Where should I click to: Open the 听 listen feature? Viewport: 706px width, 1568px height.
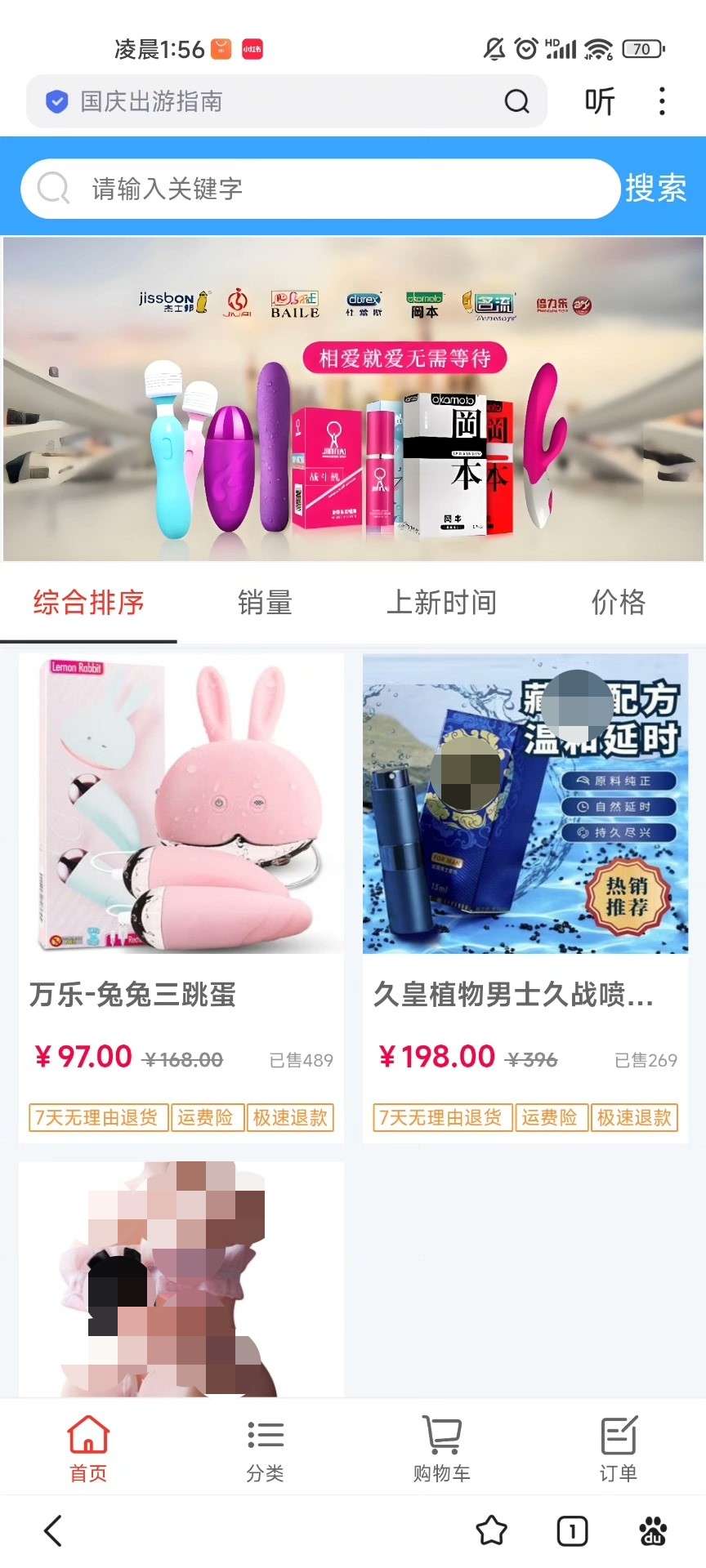[x=599, y=101]
